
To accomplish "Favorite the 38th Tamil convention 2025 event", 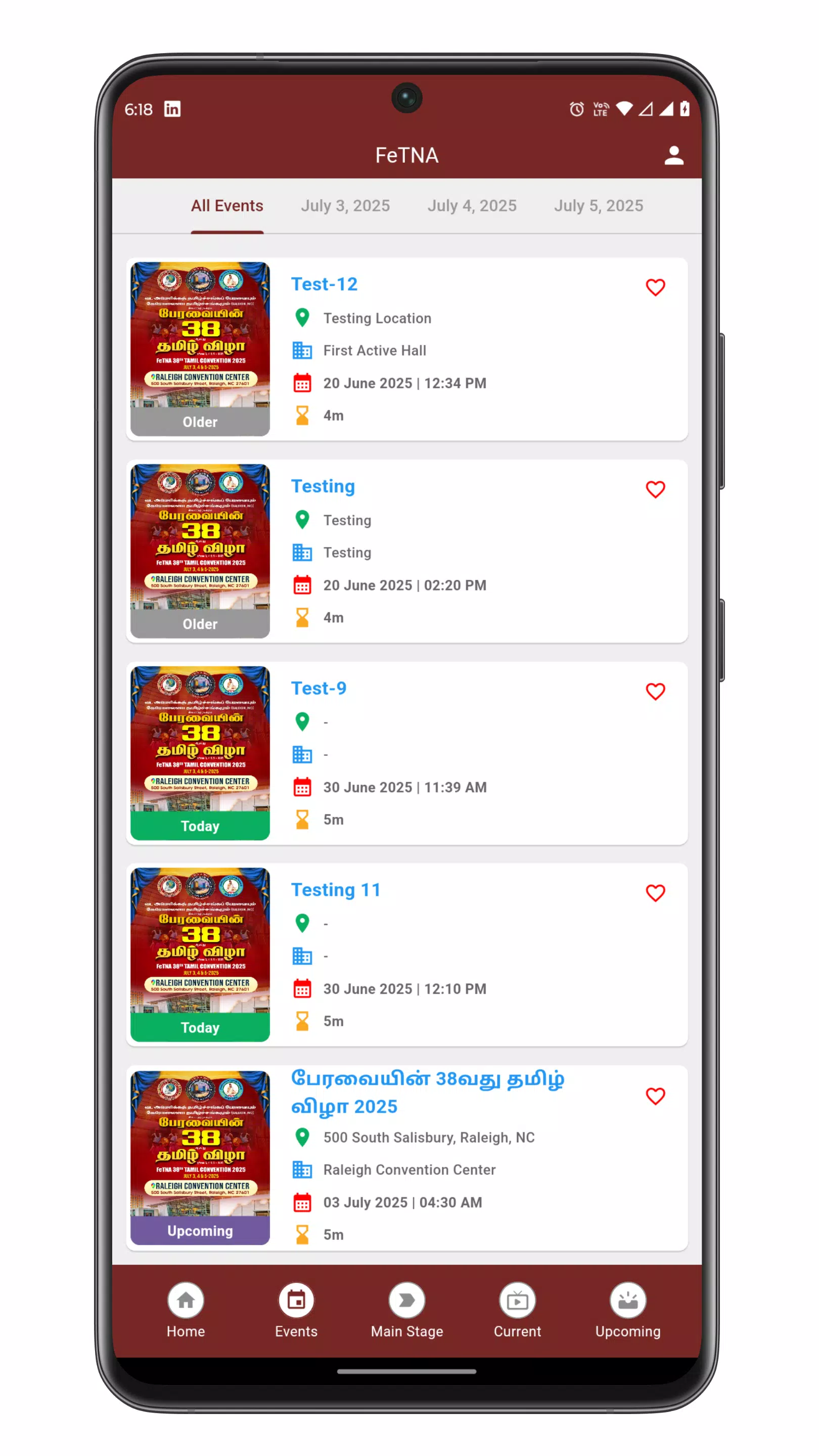I will point(655,1096).
